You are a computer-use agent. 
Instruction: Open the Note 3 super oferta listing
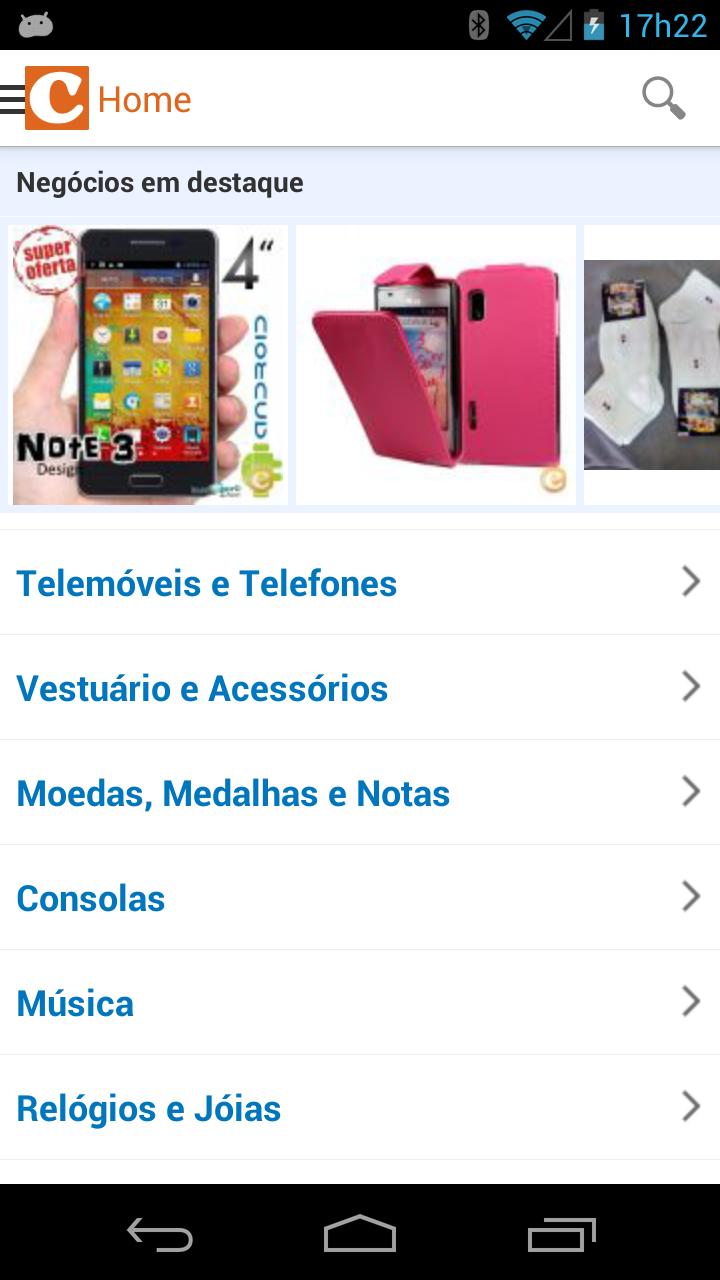148,364
